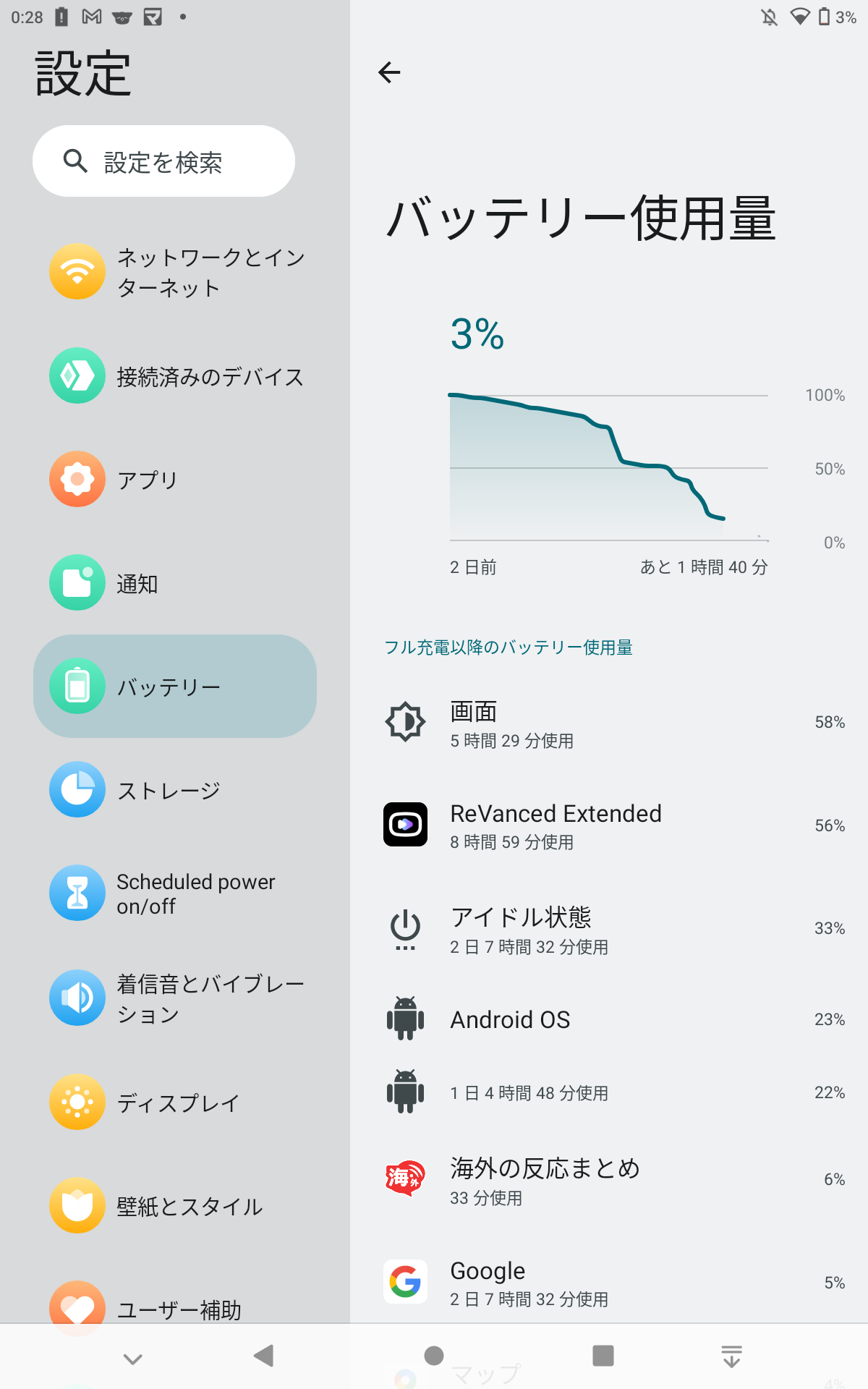Open ReVanced Extended battery usage

pos(609,825)
